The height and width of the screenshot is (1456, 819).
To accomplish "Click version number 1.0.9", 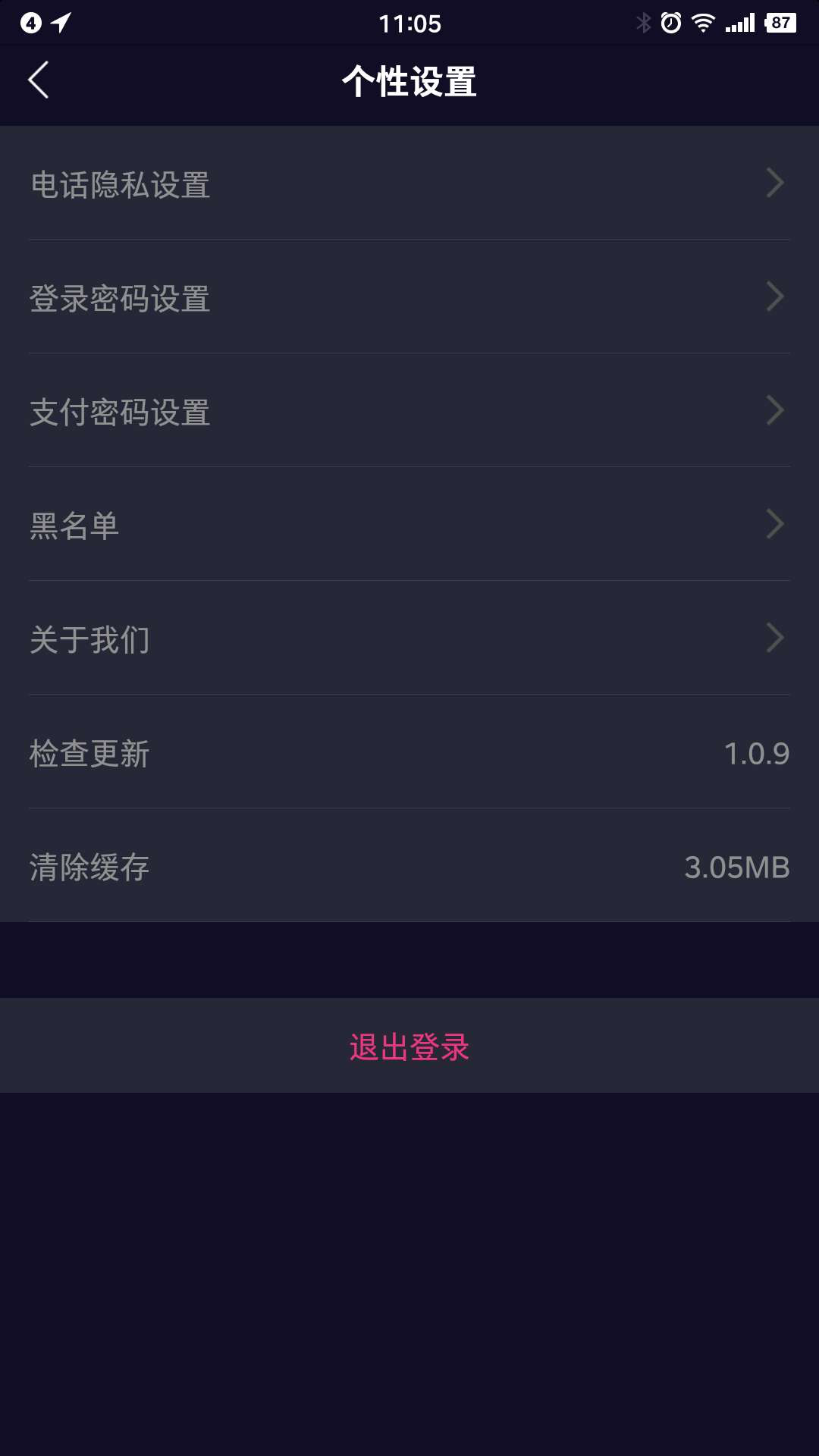I will tap(757, 752).
